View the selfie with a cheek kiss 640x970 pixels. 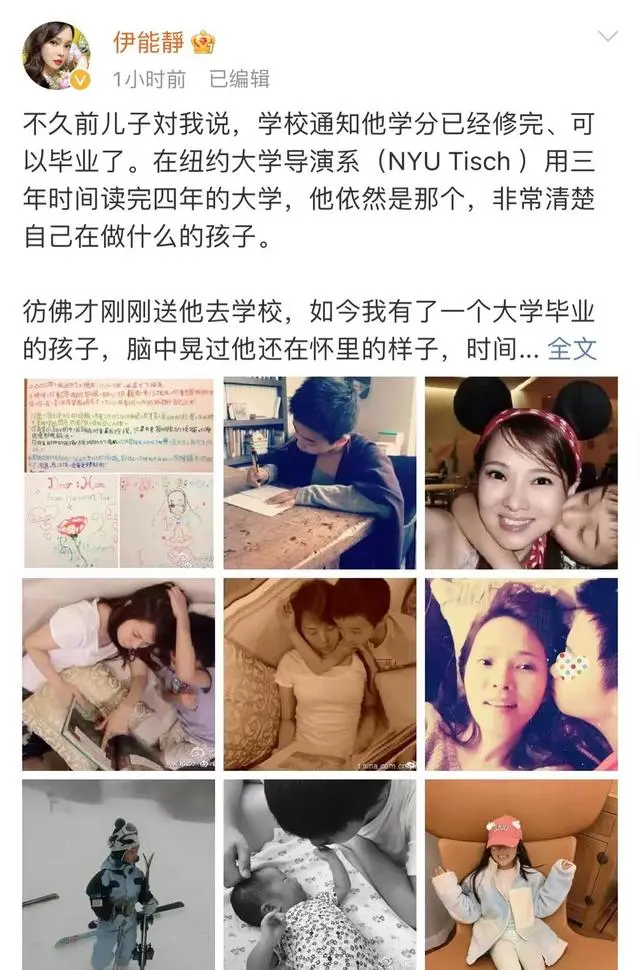point(521,674)
